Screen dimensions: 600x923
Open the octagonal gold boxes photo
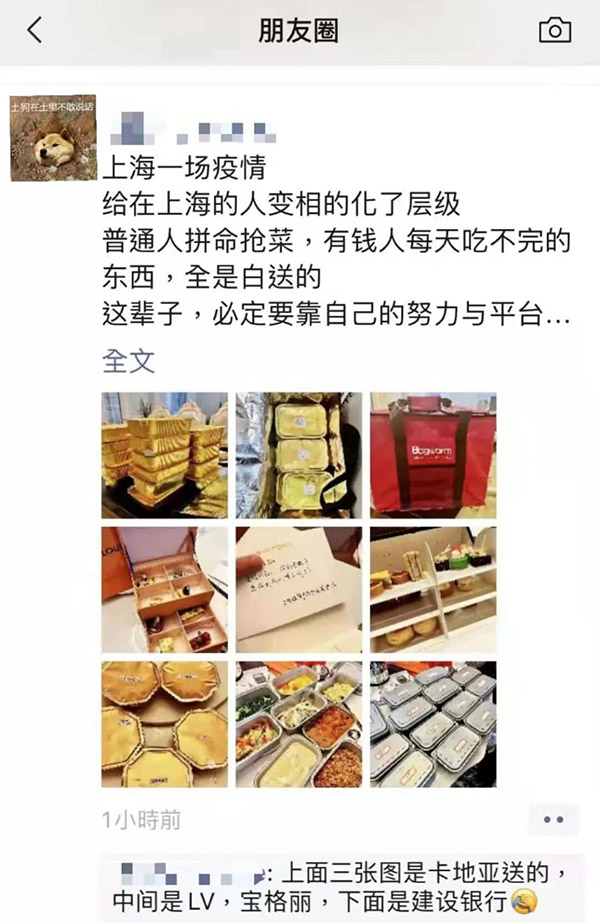pyautogui.click(x=164, y=723)
